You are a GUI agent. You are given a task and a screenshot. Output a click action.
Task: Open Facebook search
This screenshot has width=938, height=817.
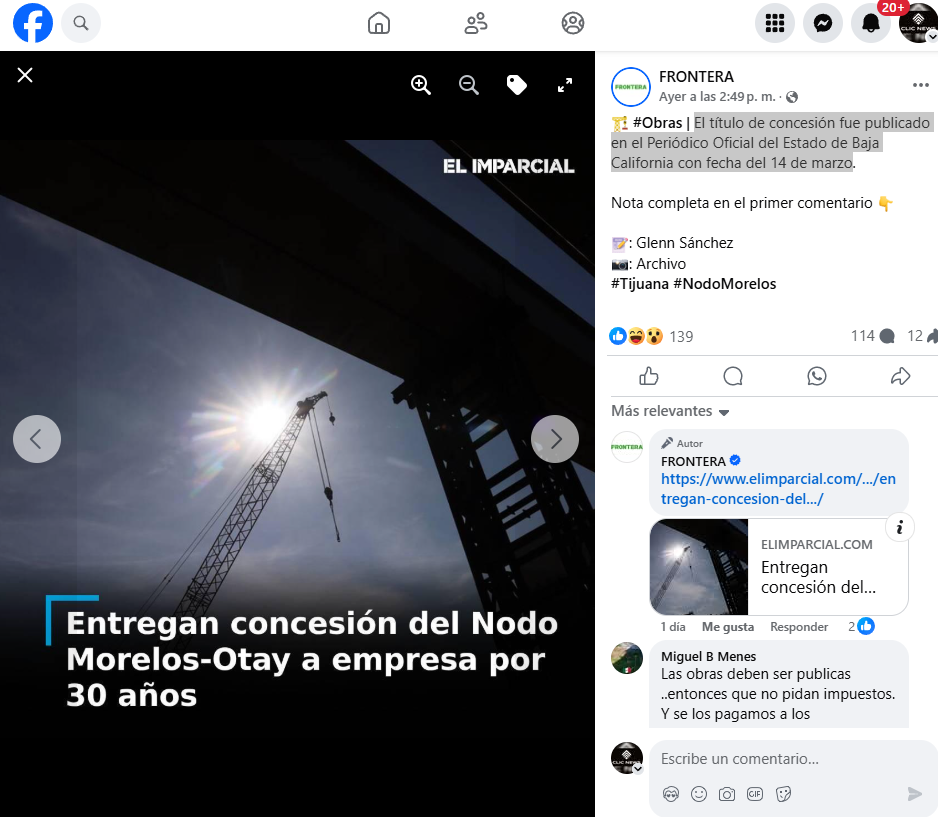81,23
